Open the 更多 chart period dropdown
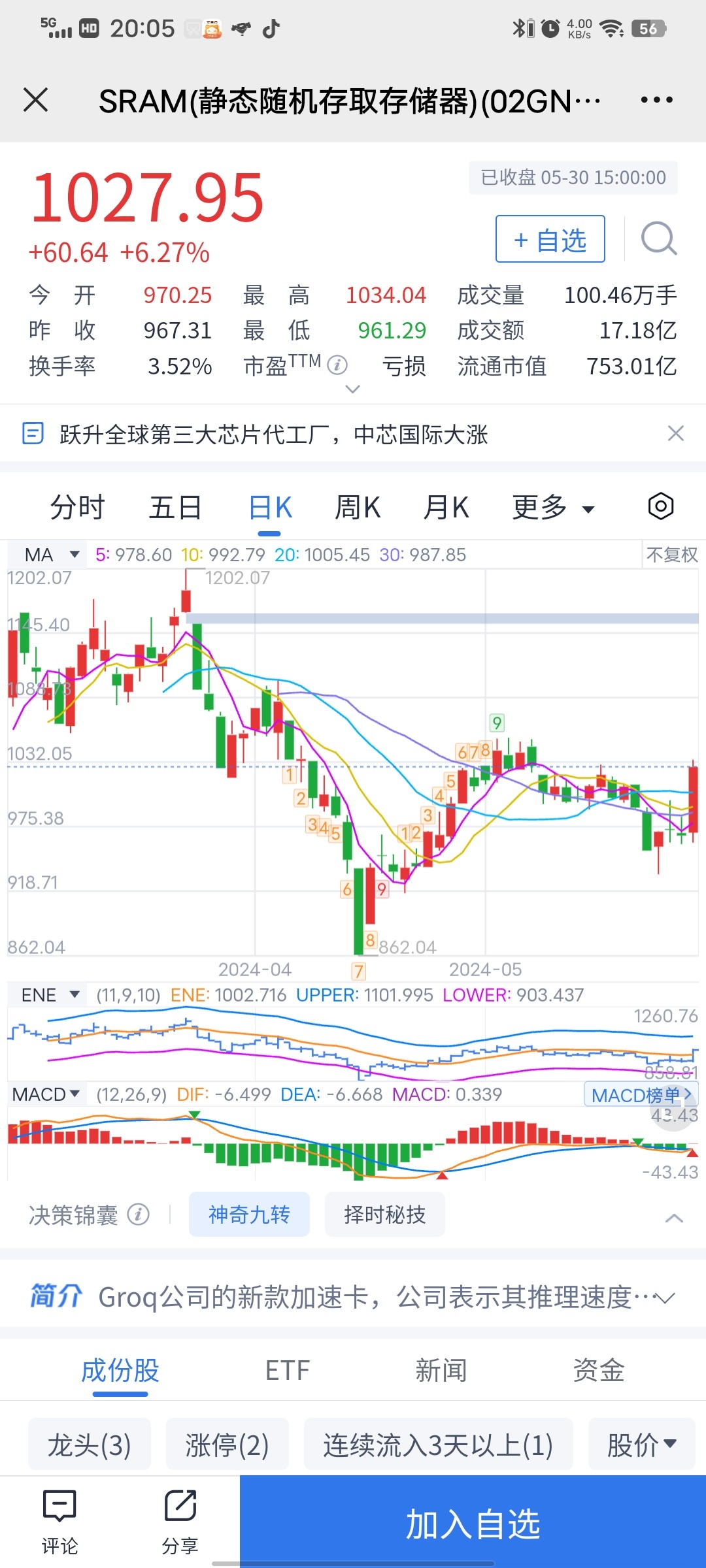This screenshot has width=706, height=1568. coord(553,507)
